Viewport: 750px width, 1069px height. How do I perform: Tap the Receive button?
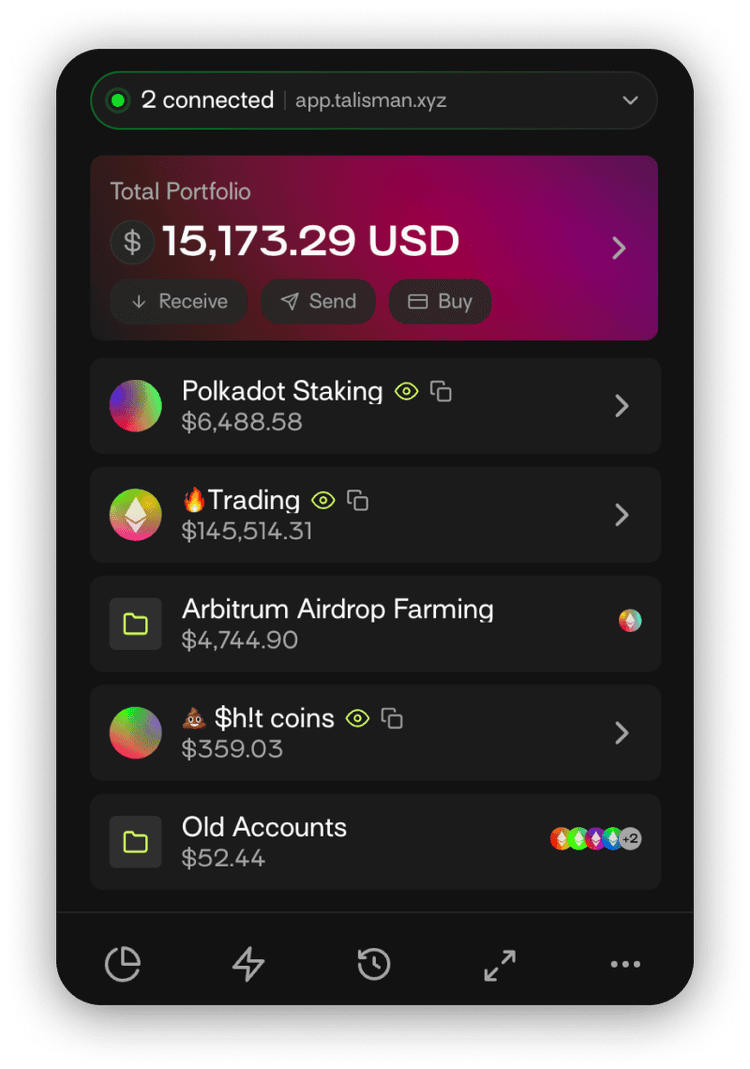point(179,301)
